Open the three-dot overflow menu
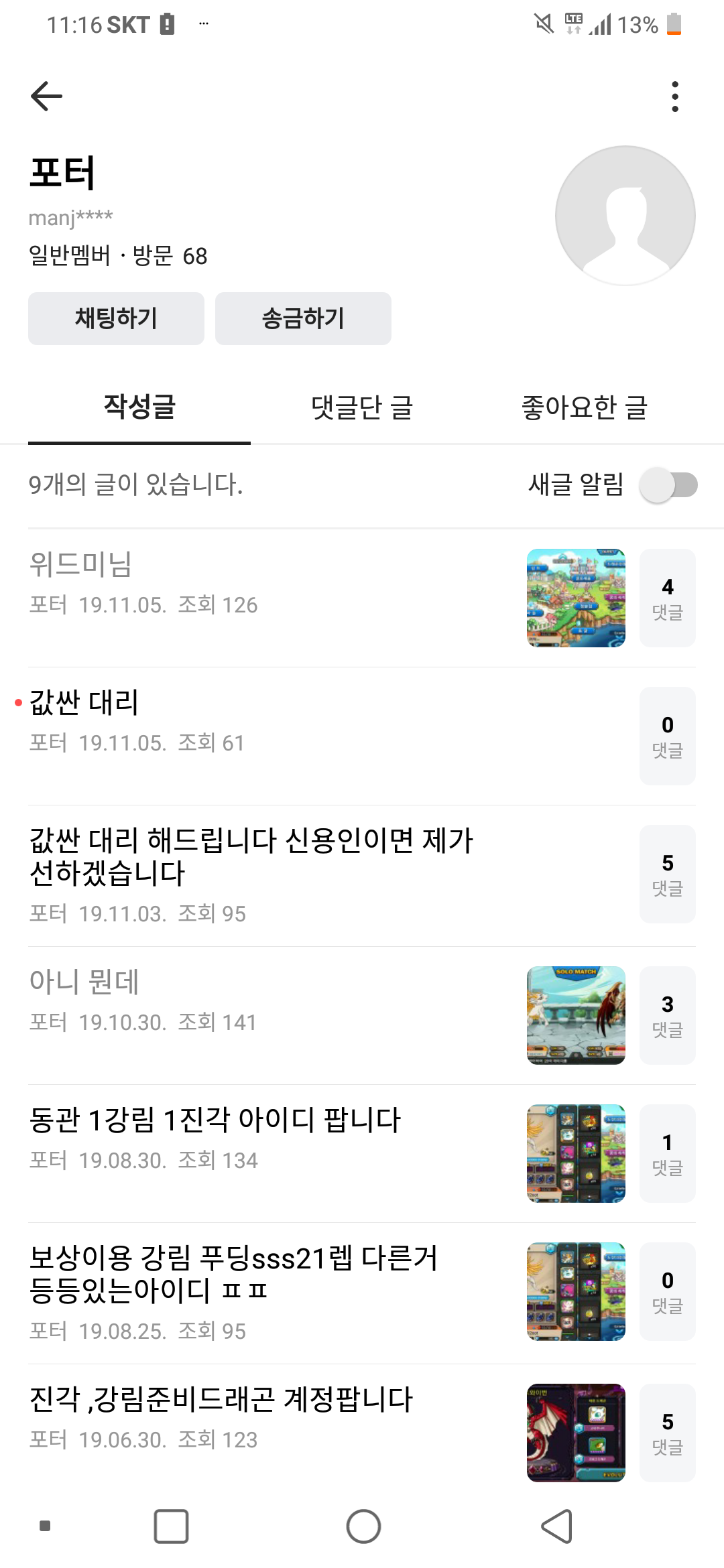The image size is (724, 1568). point(674,96)
